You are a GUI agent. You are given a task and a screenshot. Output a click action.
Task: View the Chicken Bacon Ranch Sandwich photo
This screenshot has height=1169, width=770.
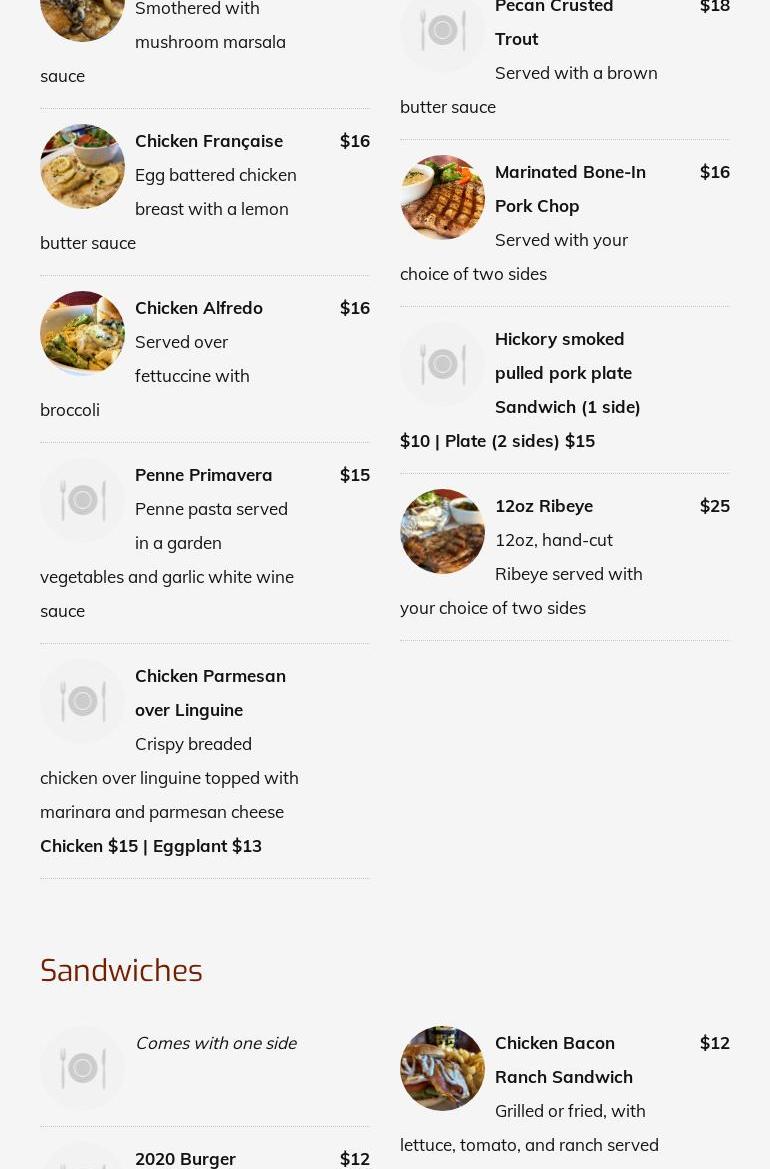click(x=442, y=1068)
